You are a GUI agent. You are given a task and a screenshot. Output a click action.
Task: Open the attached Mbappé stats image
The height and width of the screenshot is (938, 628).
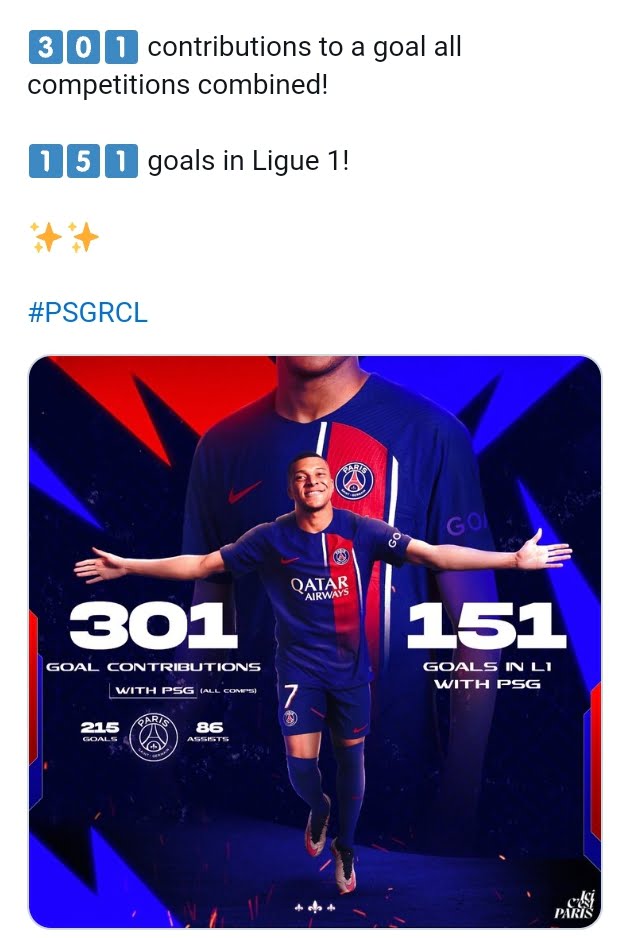click(314, 640)
